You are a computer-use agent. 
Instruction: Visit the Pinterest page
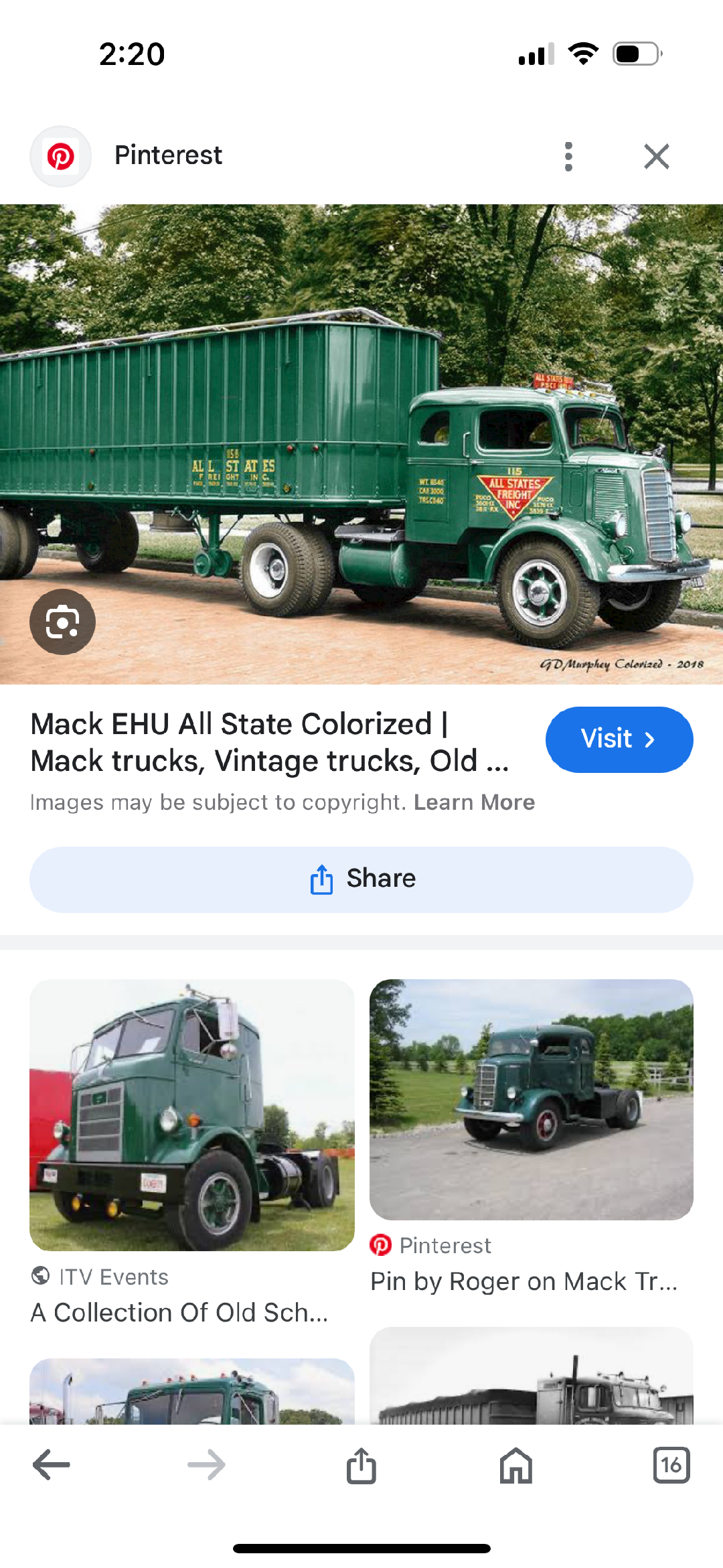[x=619, y=739]
